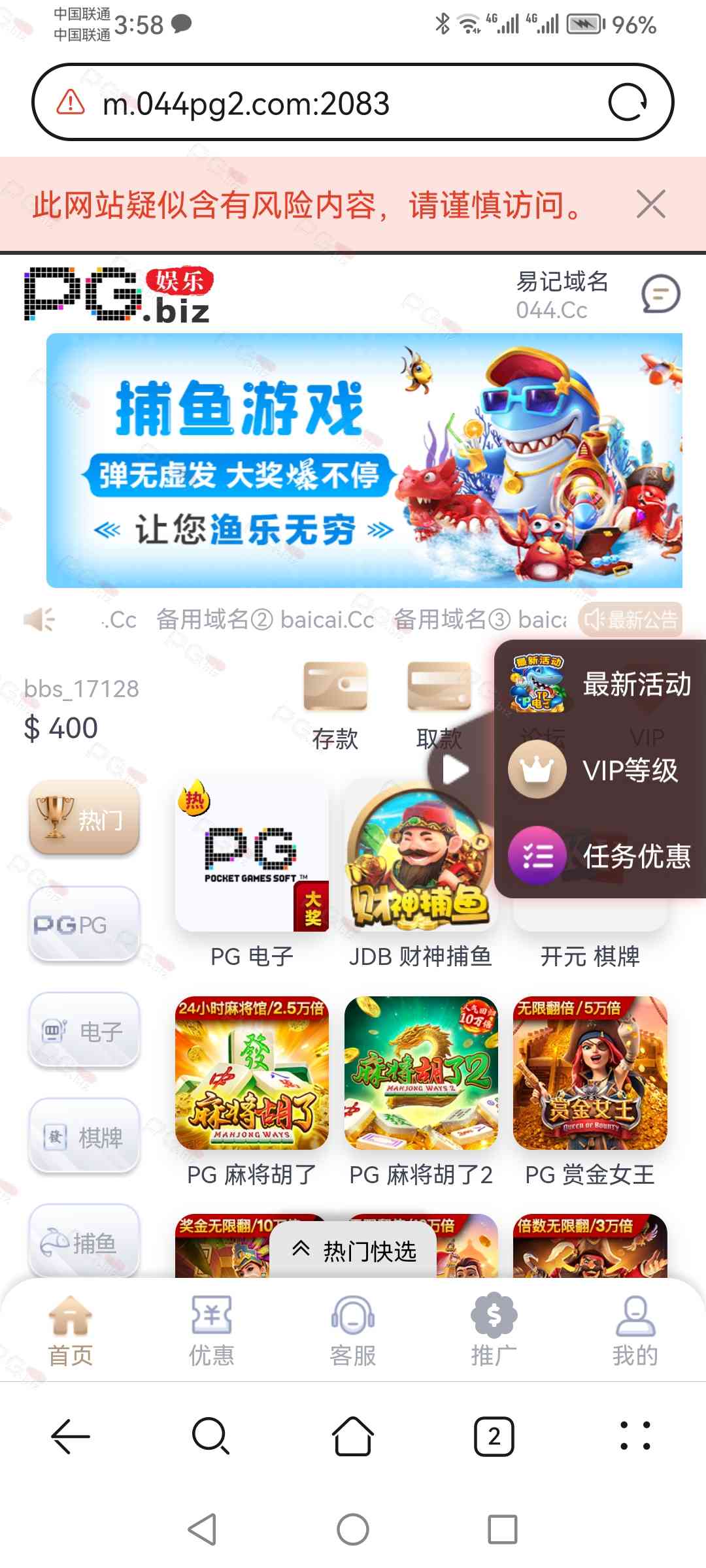View VIP等级 from the side panel
Screen dimensions: 706x1568
coord(601,770)
